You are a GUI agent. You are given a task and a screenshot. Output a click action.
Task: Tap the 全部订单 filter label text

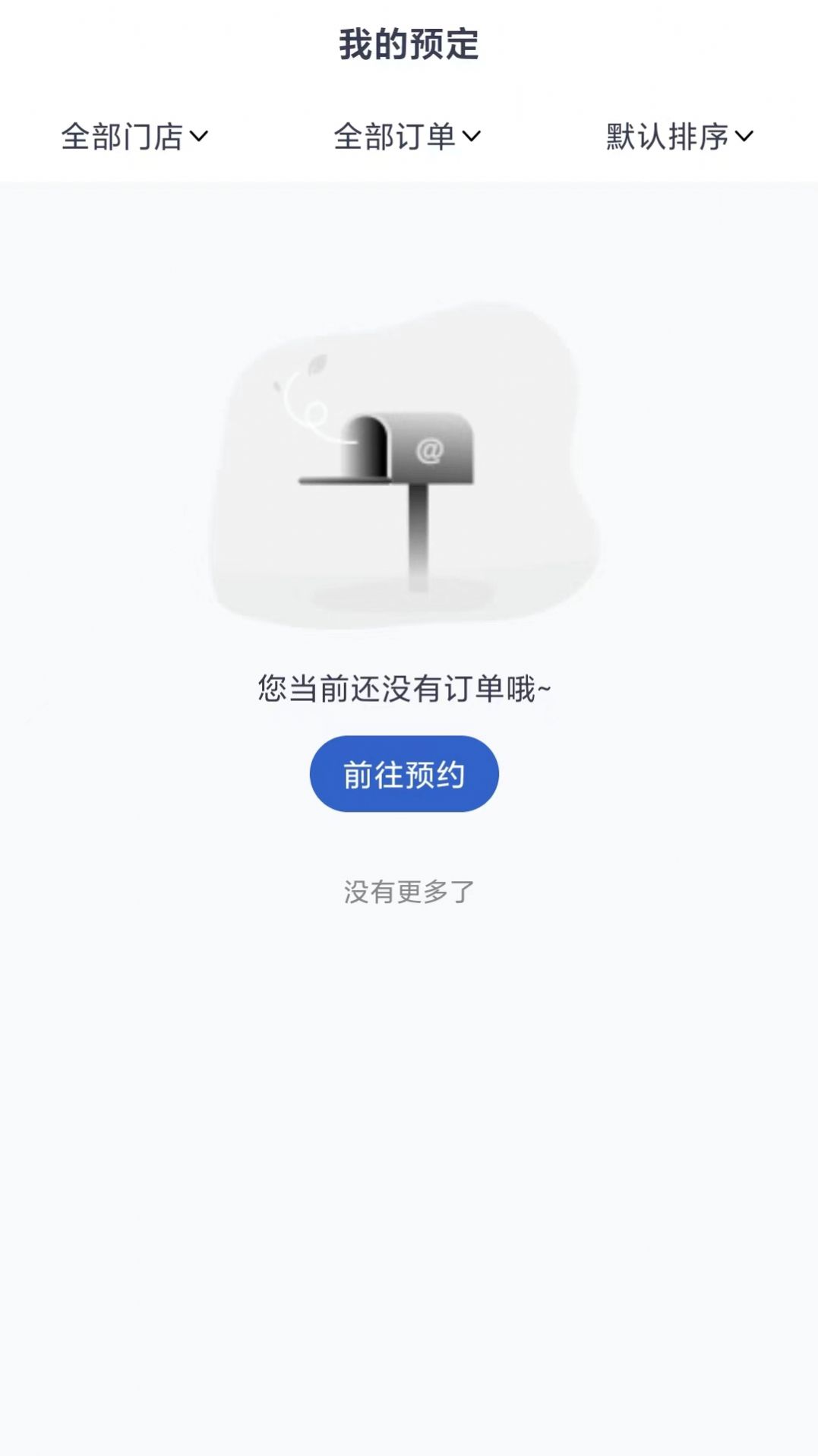395,137
